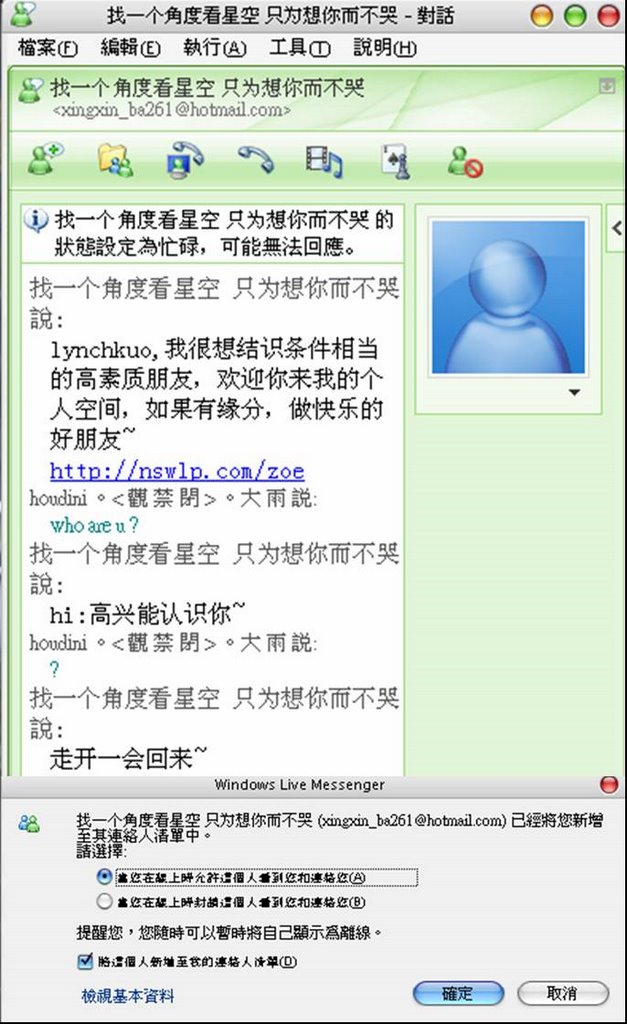Image resolution: width=627 pixels, height=1024 pixels.
Task: Open the 工具(T) menu
Action: (300, 48)
